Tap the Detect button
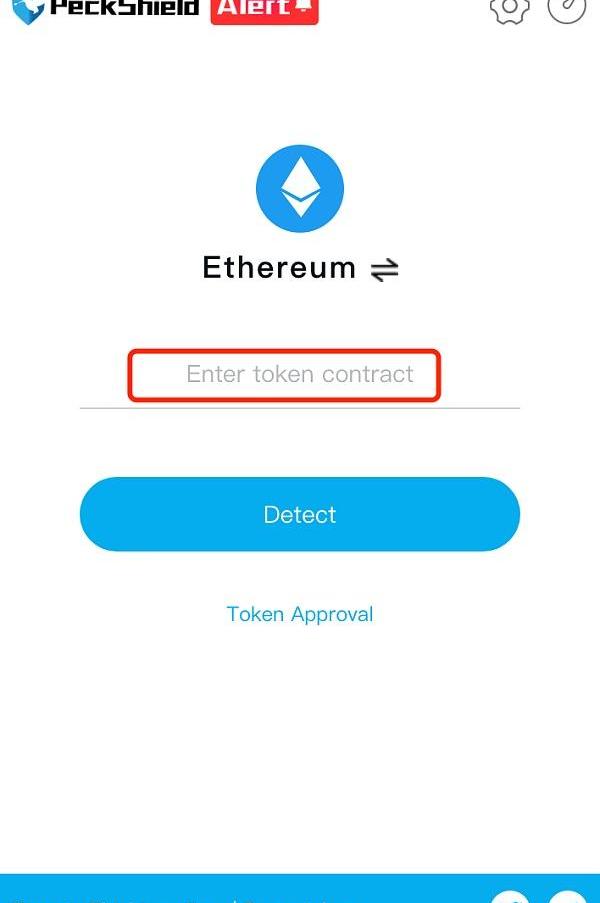Viewport: 600px width, 903px height. coord(300,514)
